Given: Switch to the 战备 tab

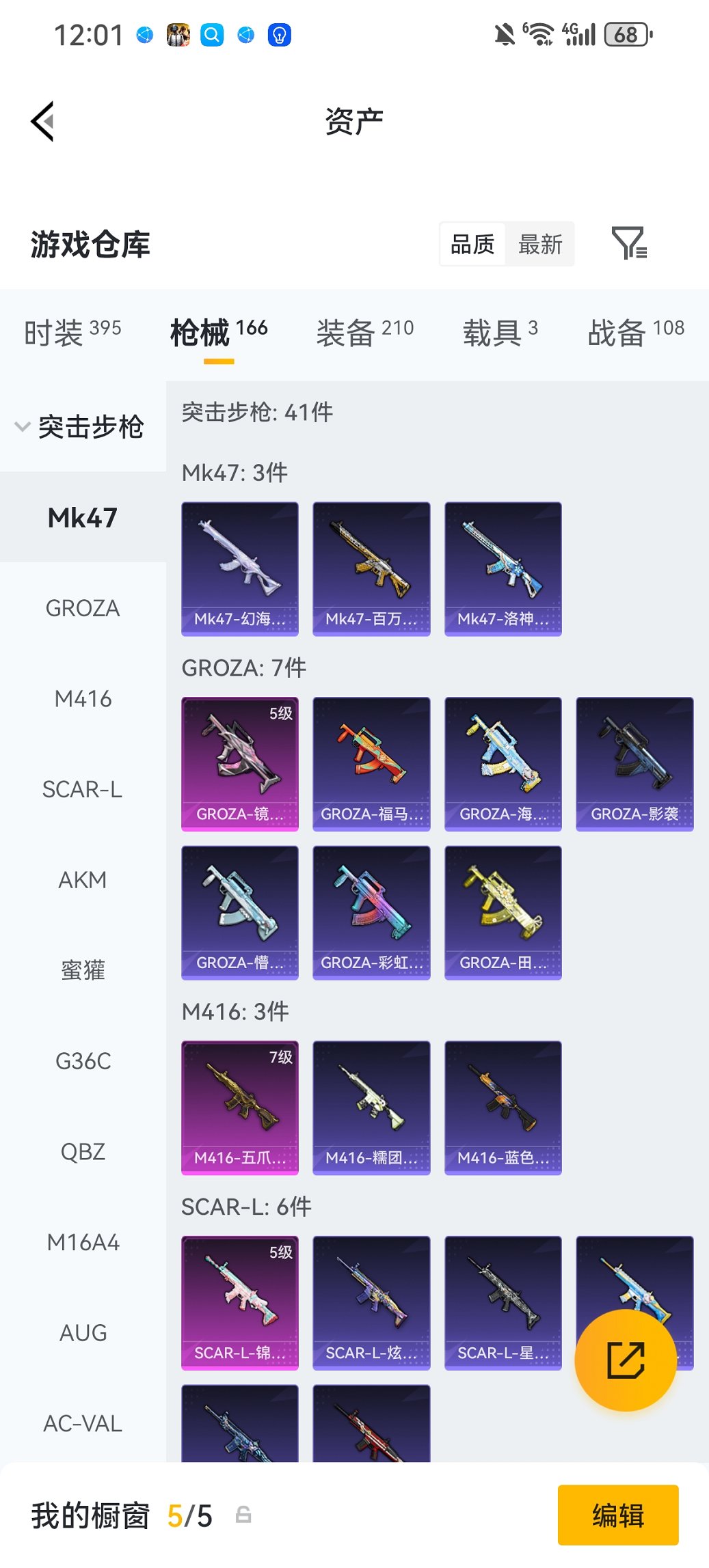Looking at the screenshot, I should pos(636,333).
